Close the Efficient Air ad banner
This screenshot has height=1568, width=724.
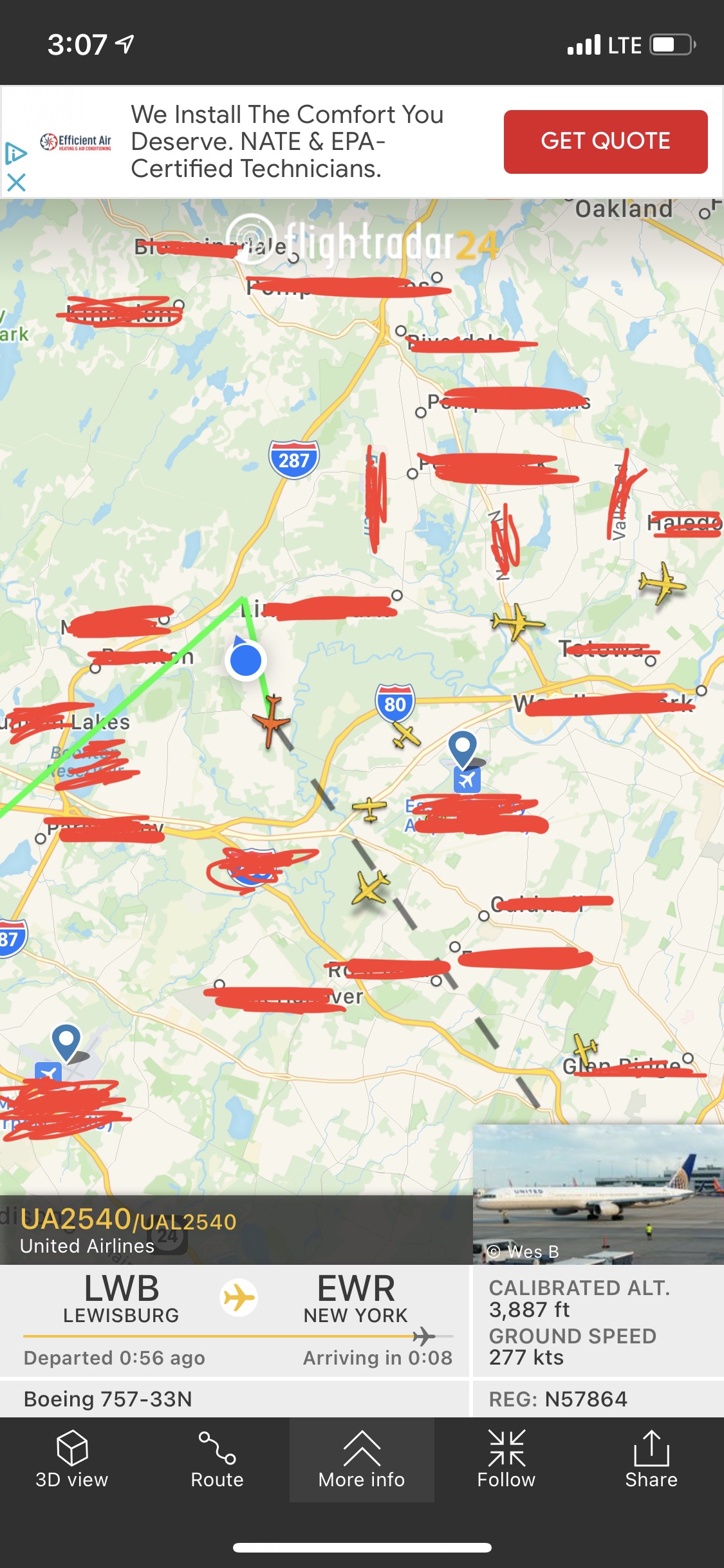coord(16,183)
